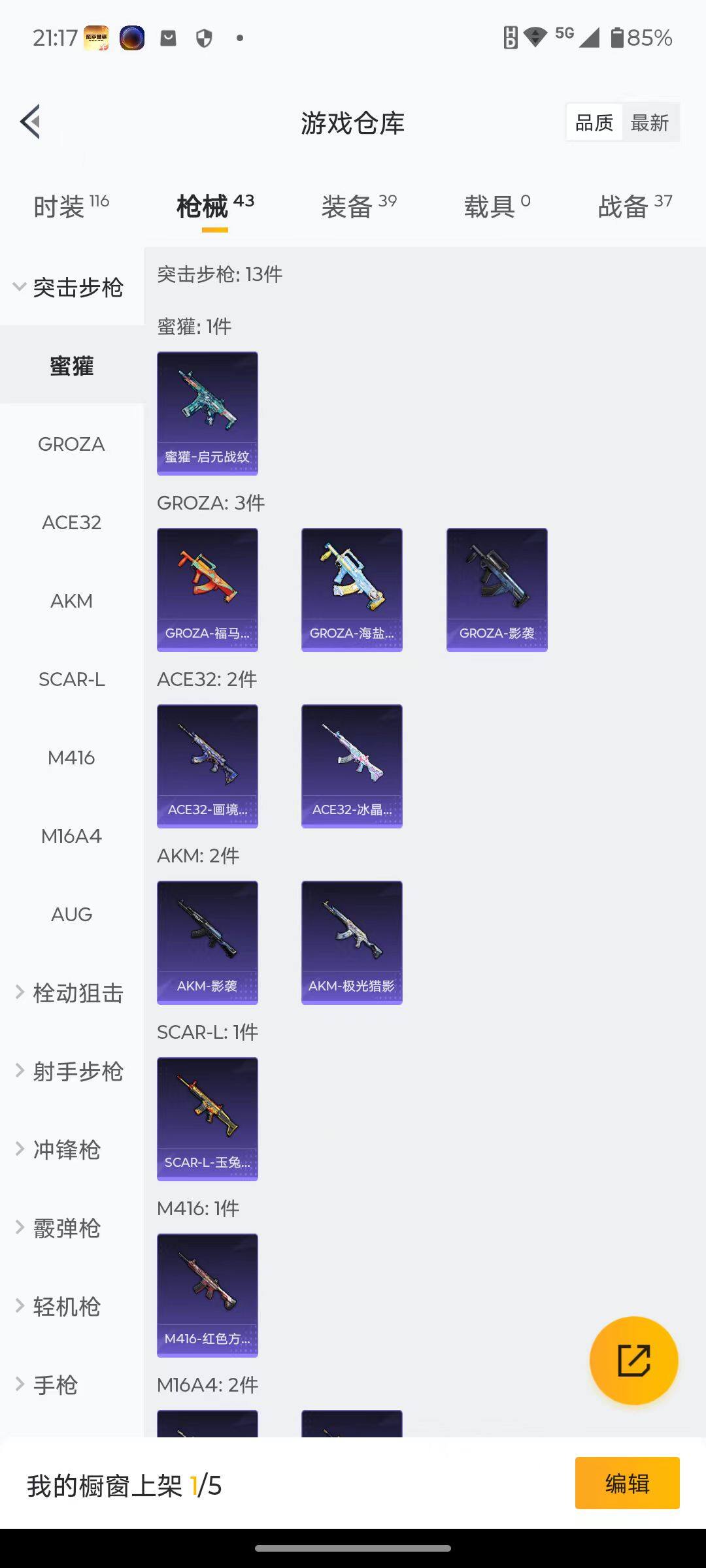Tap the 和平精英 icon in status bar

97,39
